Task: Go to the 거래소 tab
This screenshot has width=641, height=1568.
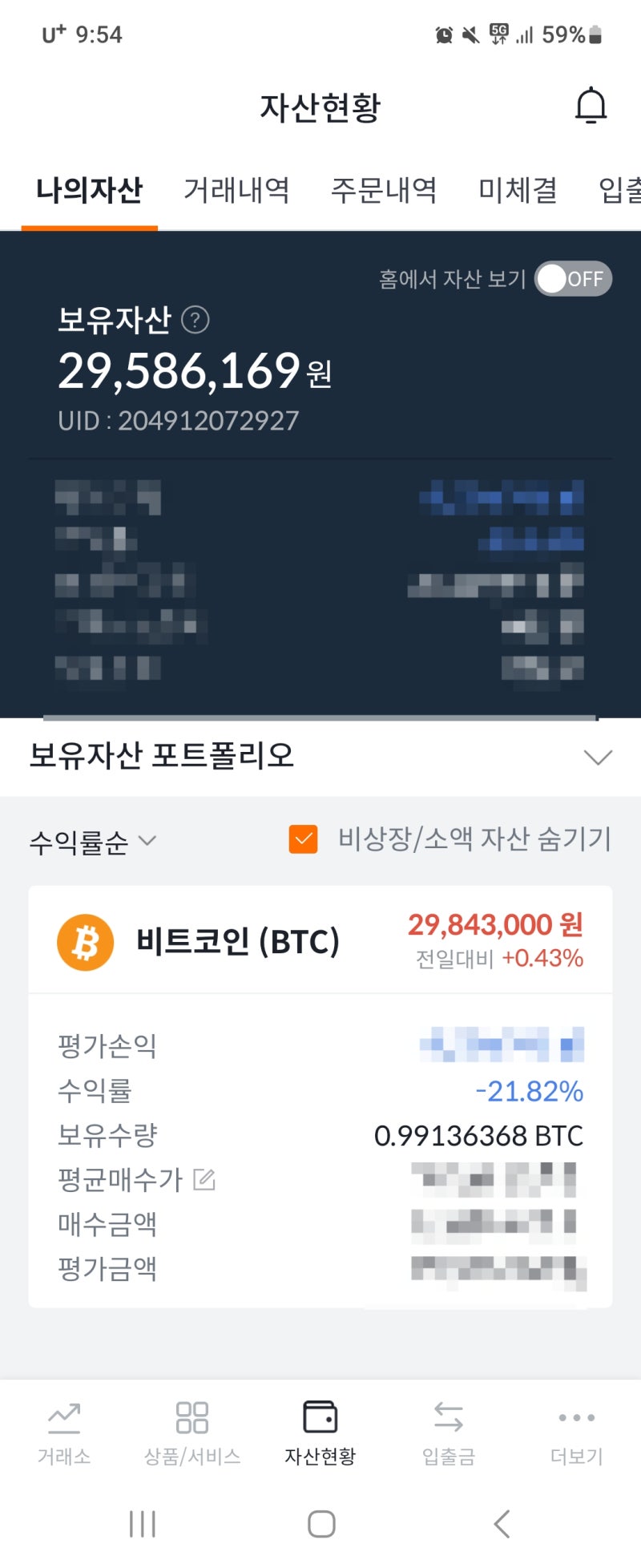Action: coord(64,1432)
